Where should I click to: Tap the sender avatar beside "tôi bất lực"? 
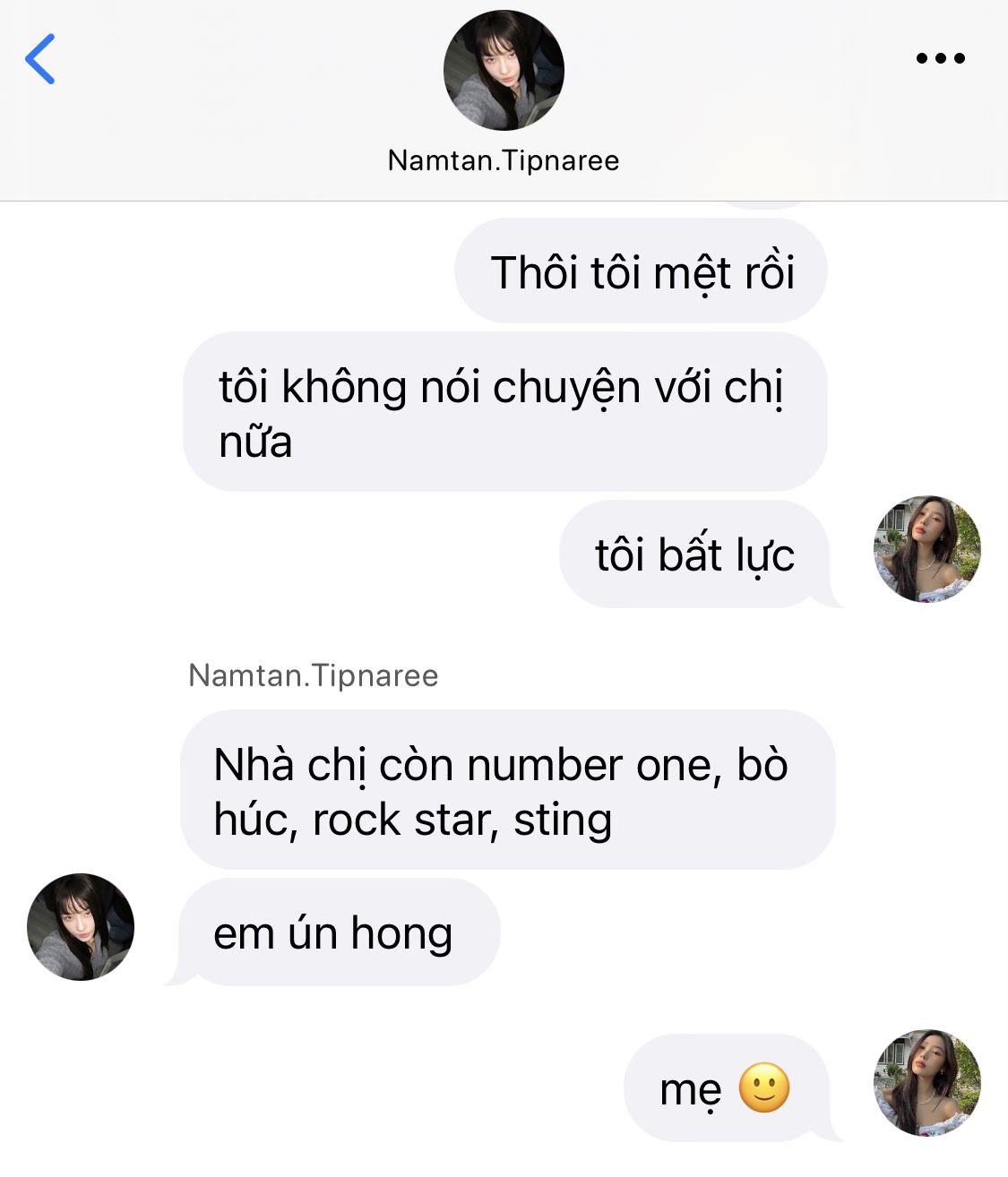[x=926, y=548]
